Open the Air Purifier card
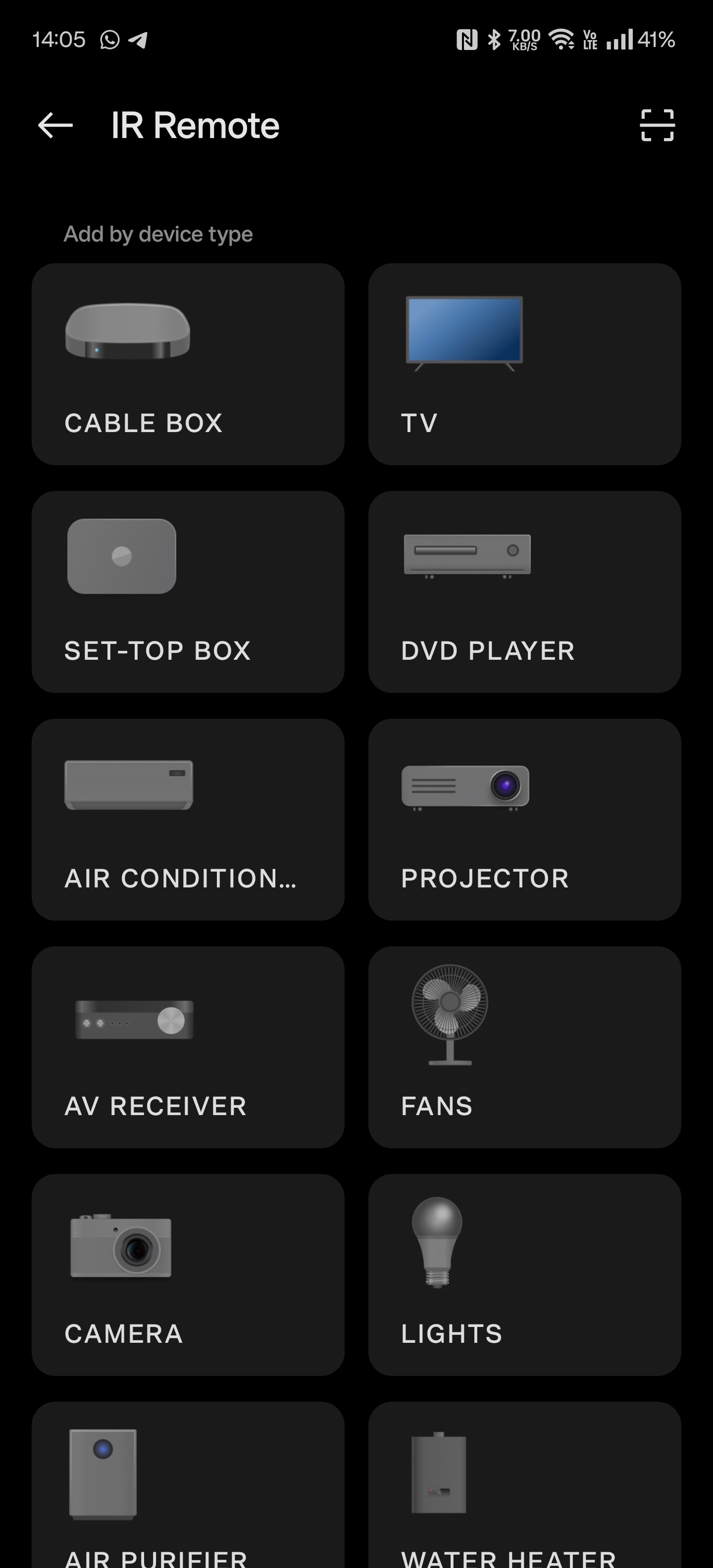 [188, 1485]
